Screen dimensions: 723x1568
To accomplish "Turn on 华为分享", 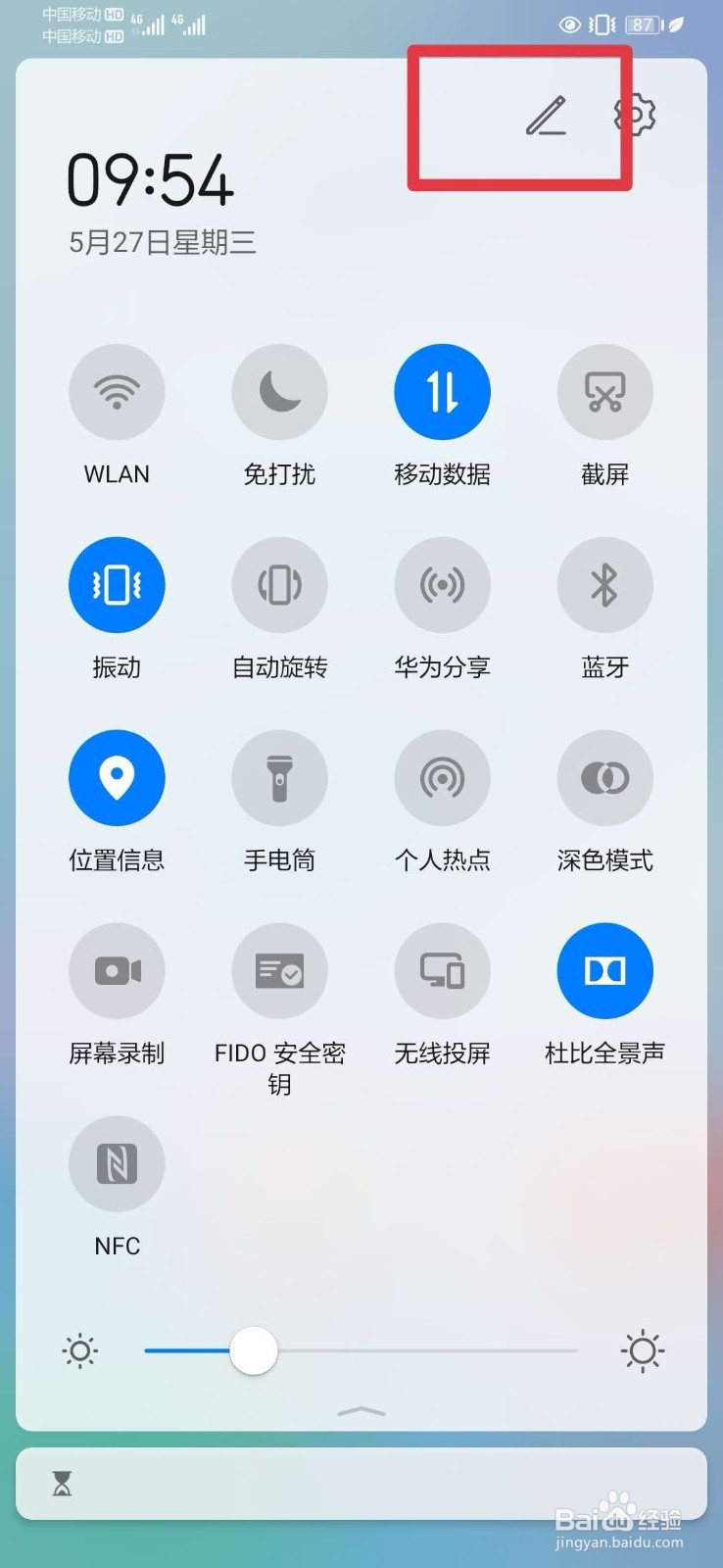I will (442, 585).
